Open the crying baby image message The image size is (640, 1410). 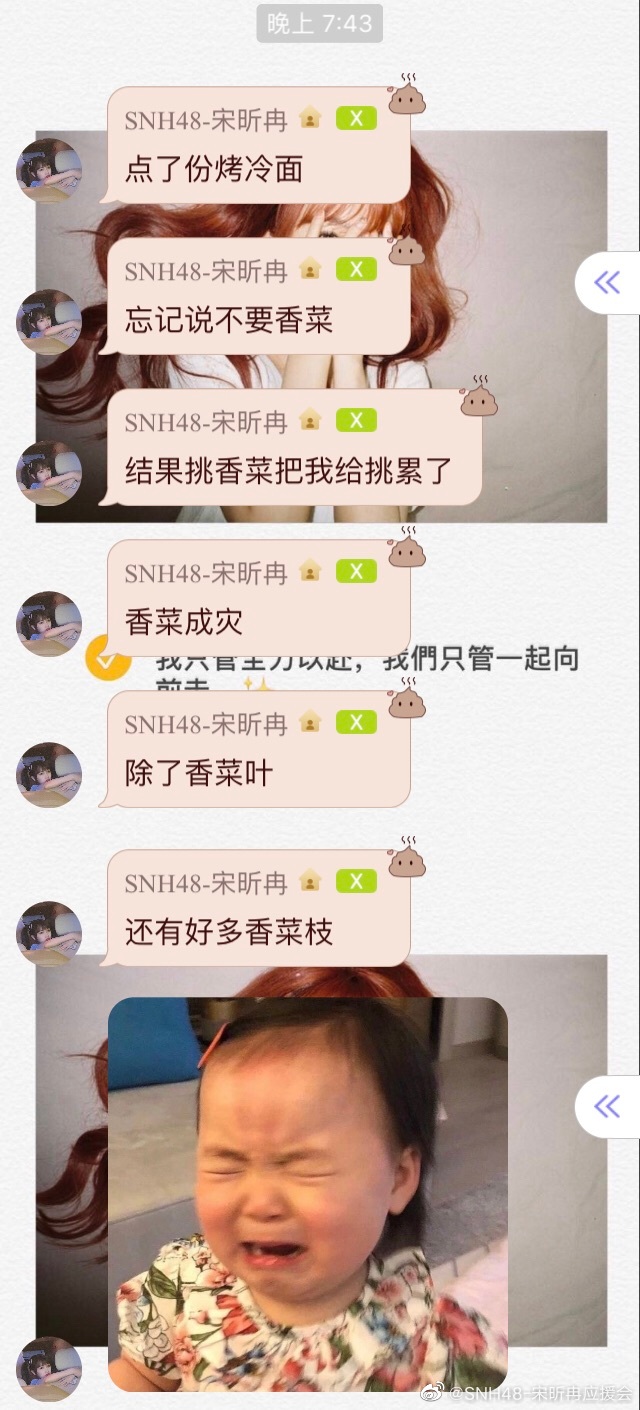[307, 1193]
